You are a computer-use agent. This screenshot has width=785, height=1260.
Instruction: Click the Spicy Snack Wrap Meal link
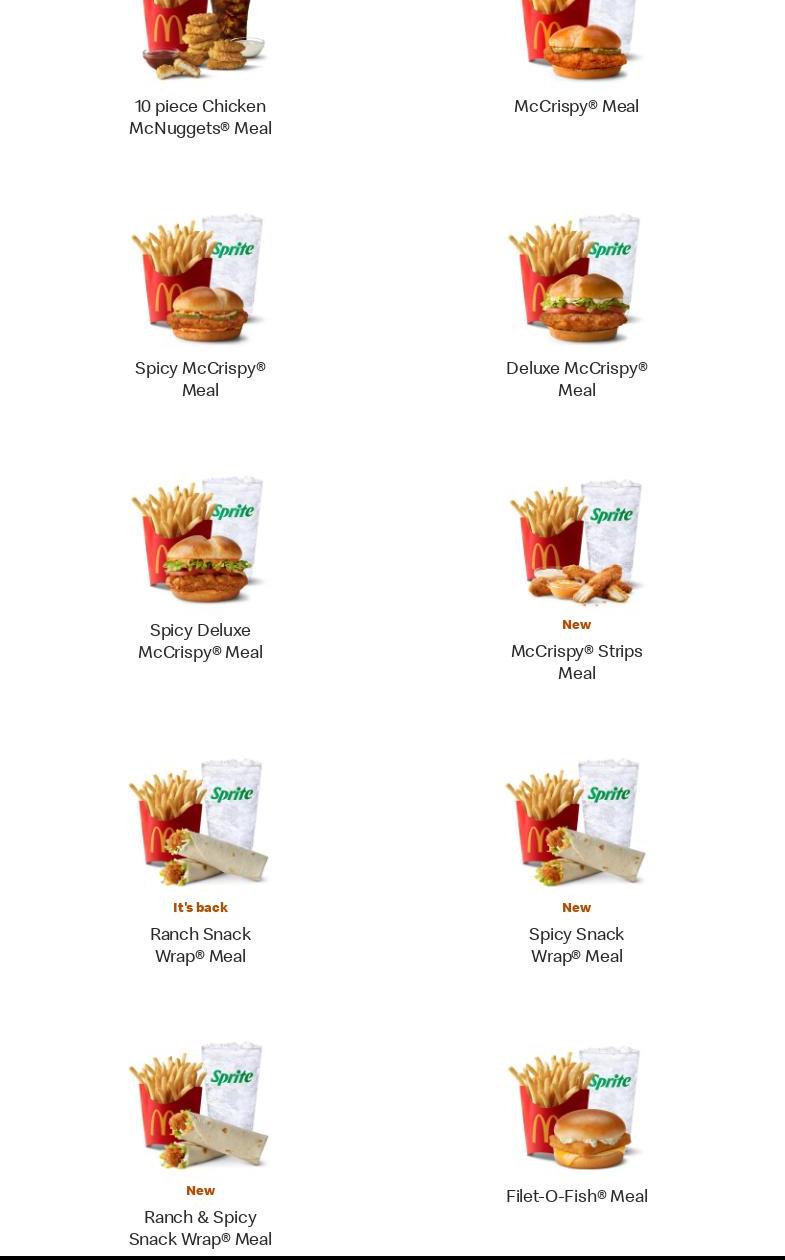576,945
